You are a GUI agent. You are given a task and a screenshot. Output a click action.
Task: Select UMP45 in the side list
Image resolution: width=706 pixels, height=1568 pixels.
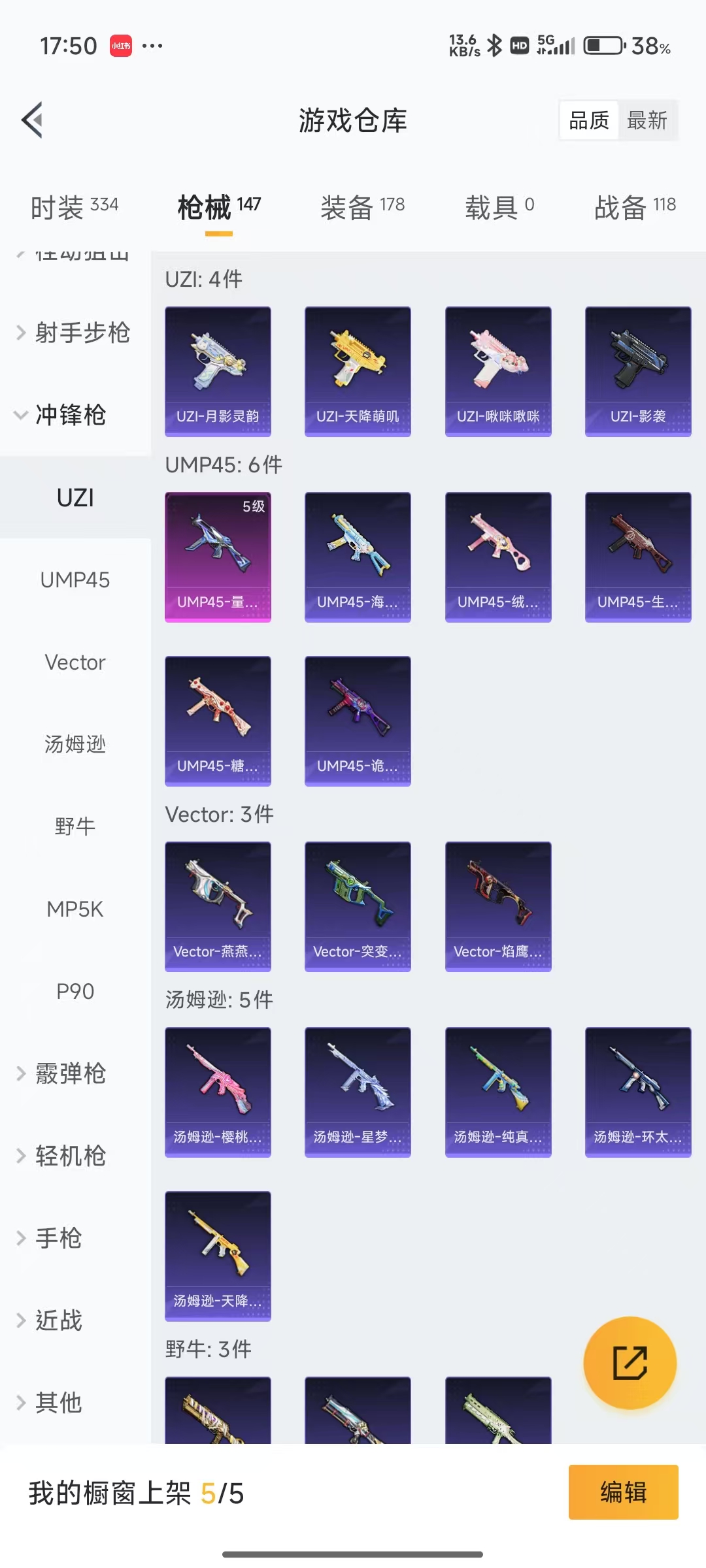tap(75, 580)
